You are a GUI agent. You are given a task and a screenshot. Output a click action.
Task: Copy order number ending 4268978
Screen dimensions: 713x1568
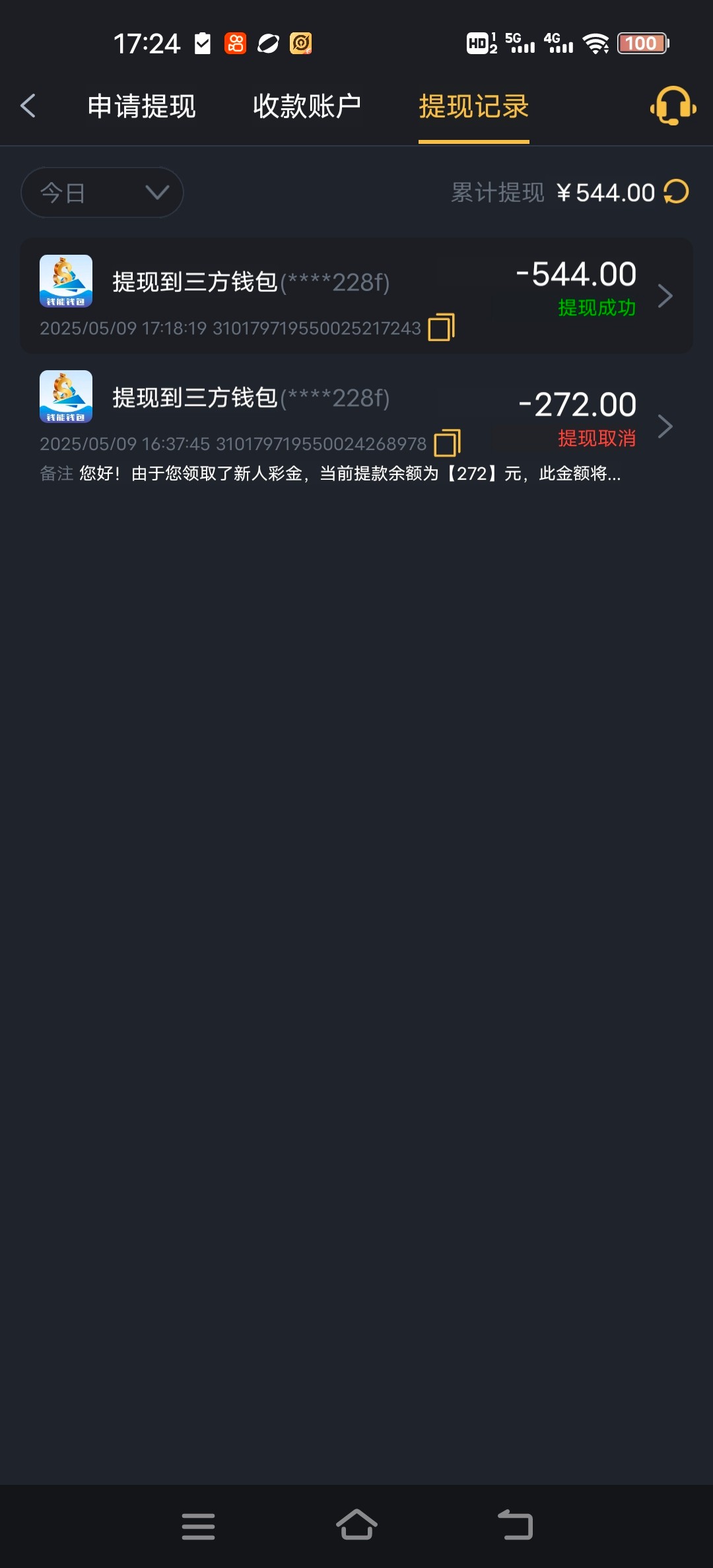pyautogui.click(x=447, y=443)
